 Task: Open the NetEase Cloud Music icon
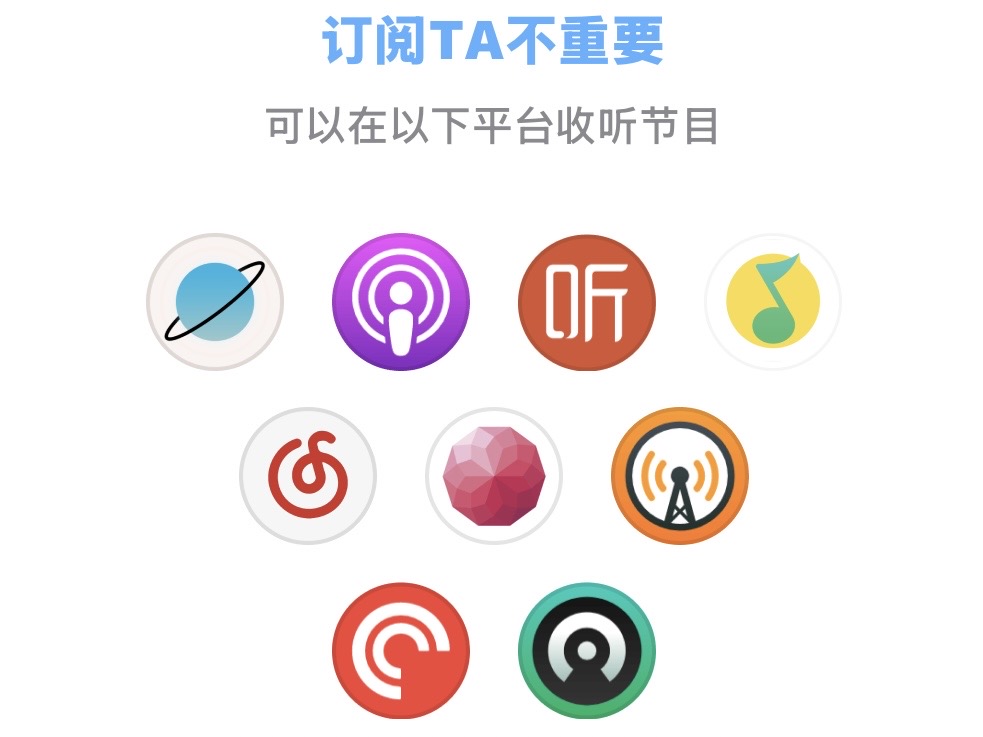(x=308, y=476)
